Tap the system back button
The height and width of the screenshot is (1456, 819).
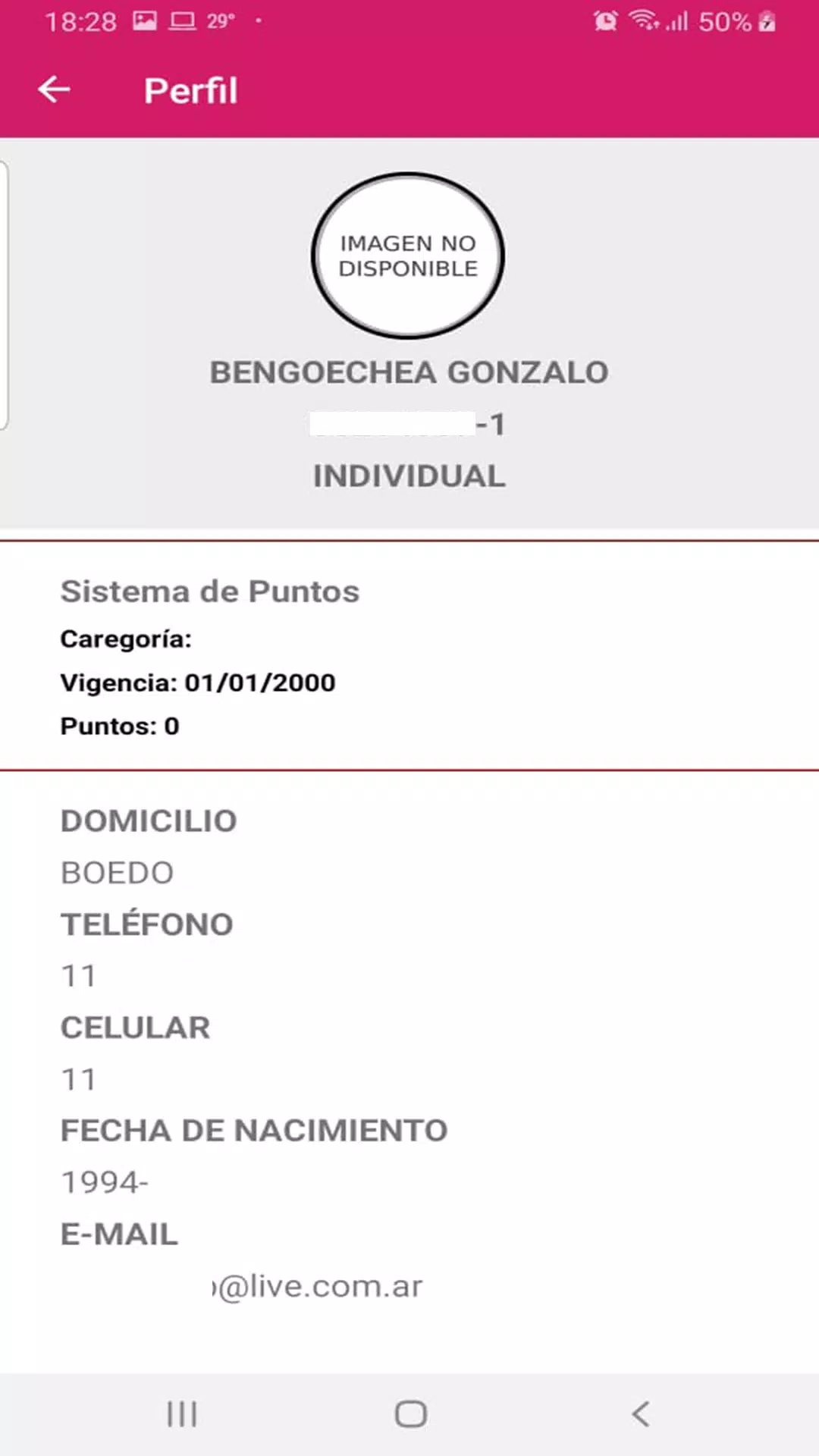641,1414
